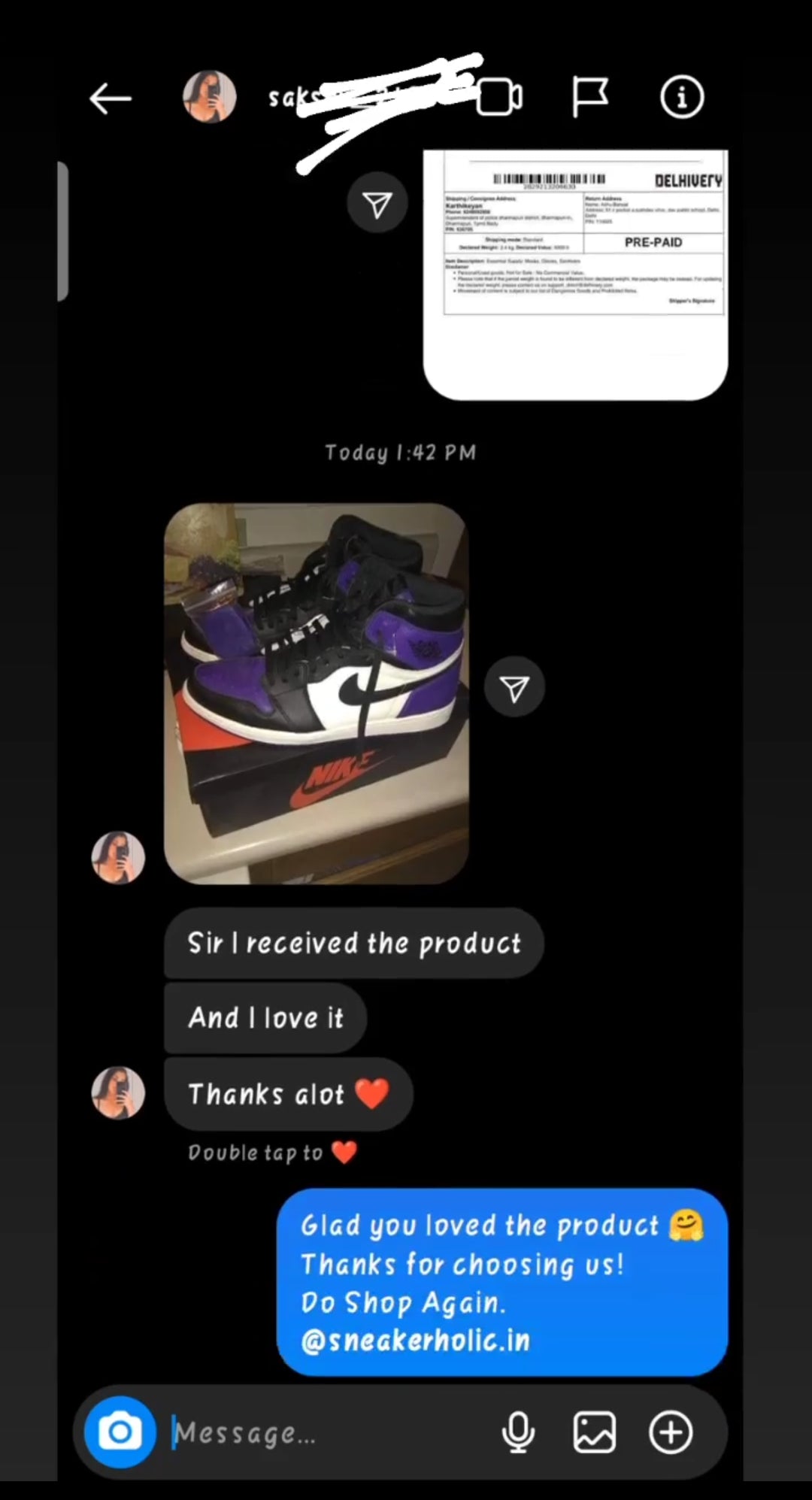Forward the sneaker photo
Viewport: 812px width, 1500px height.
click(x=514, y=688)
